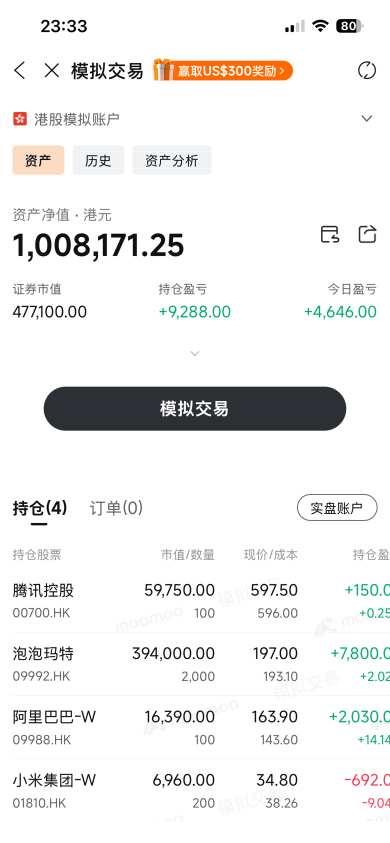Share the asset summary

[x=367, y=234]
